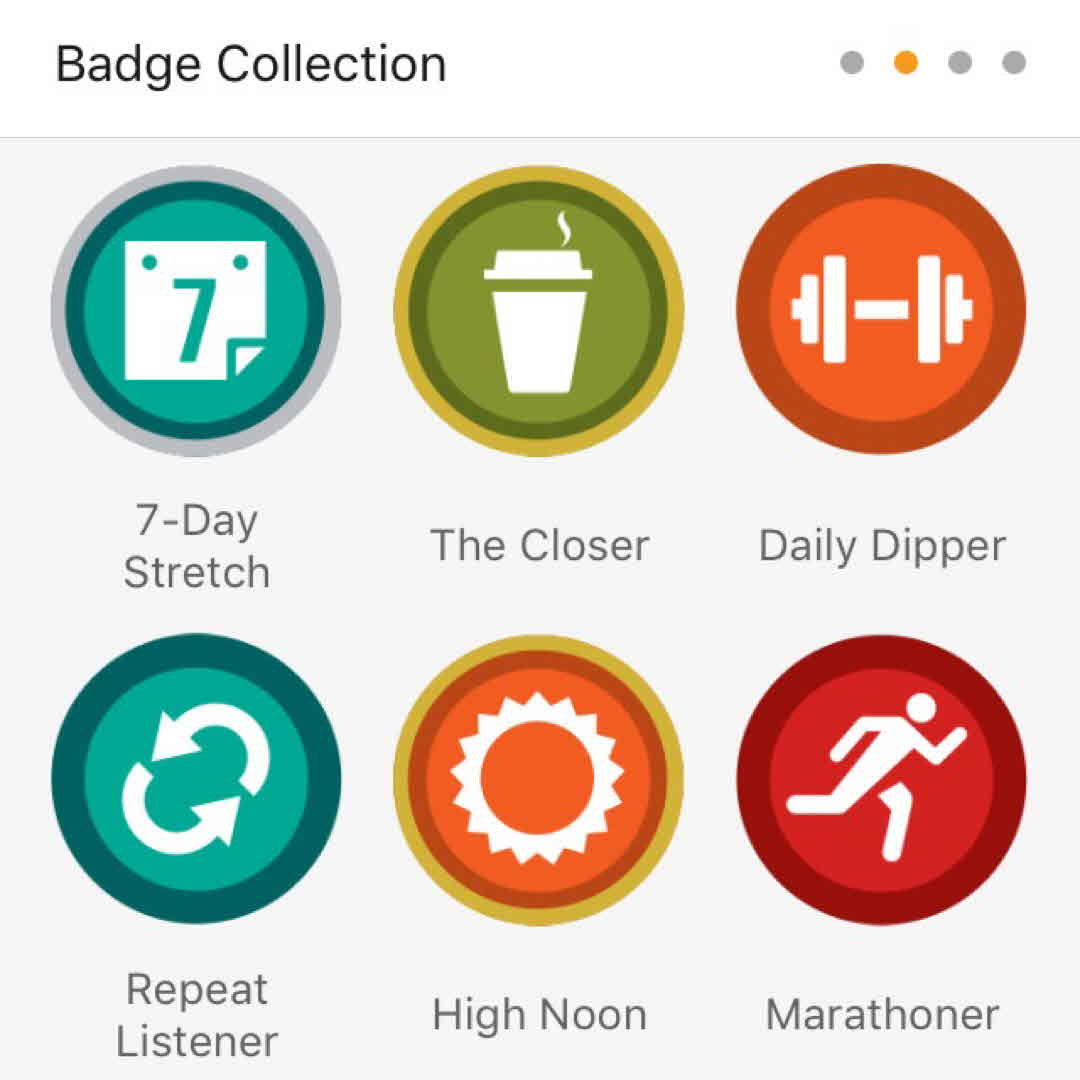Select the Daily Dipper badge
The image size is (1080, 1080).
click(881, 309)
